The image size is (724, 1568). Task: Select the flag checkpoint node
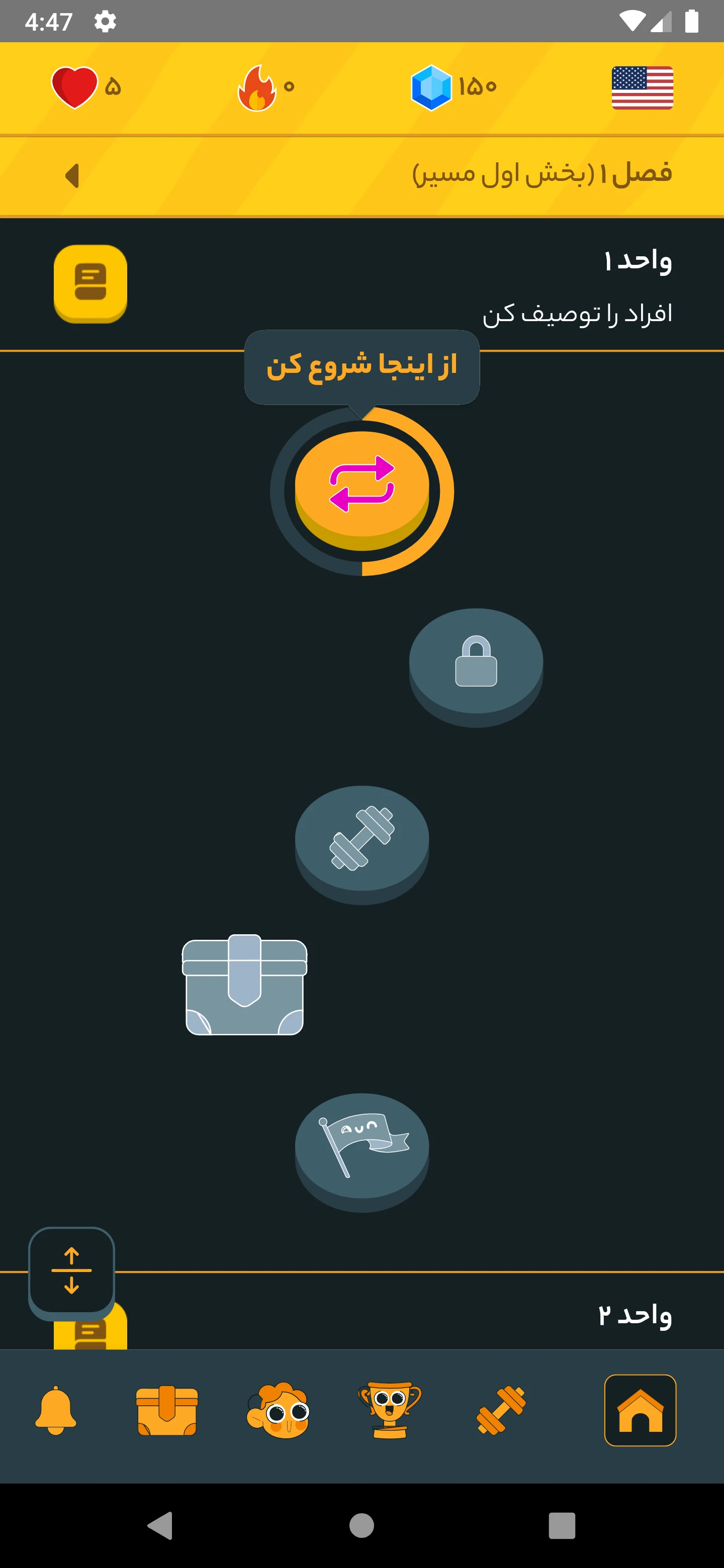pyautogui.click(x=361, y=1146)
